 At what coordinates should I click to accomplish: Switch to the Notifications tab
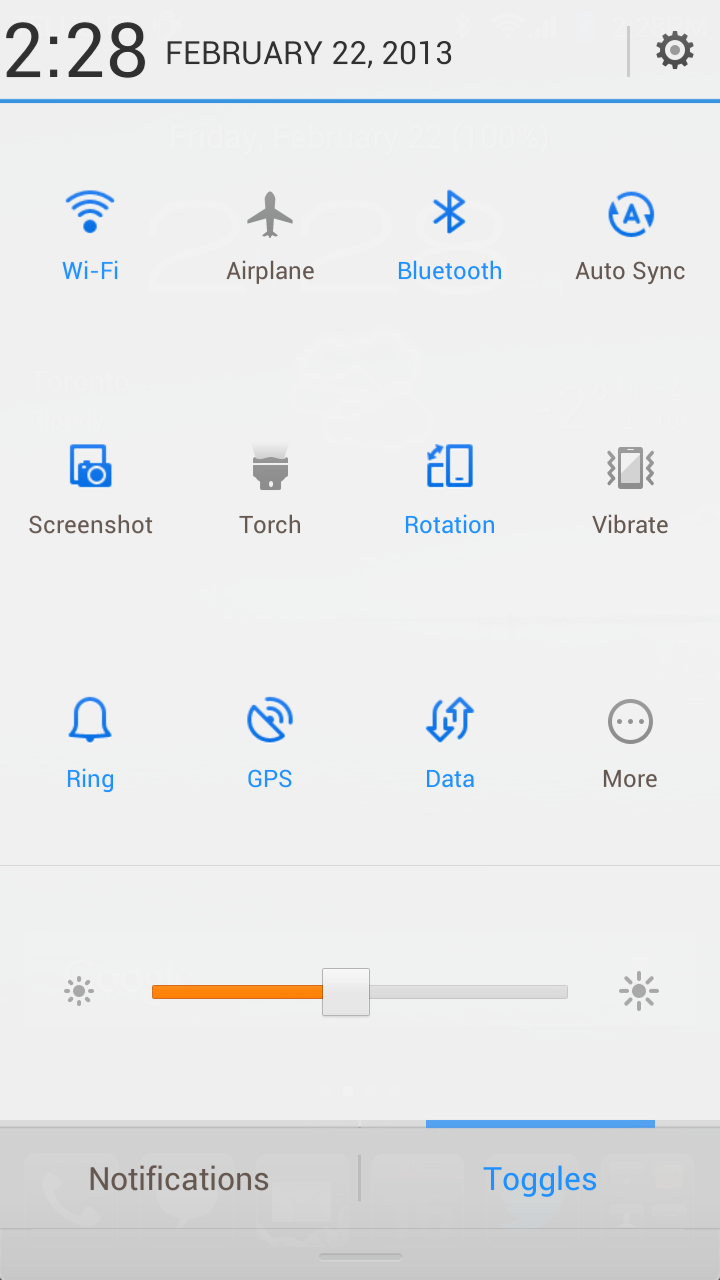tap(179, 1179)
